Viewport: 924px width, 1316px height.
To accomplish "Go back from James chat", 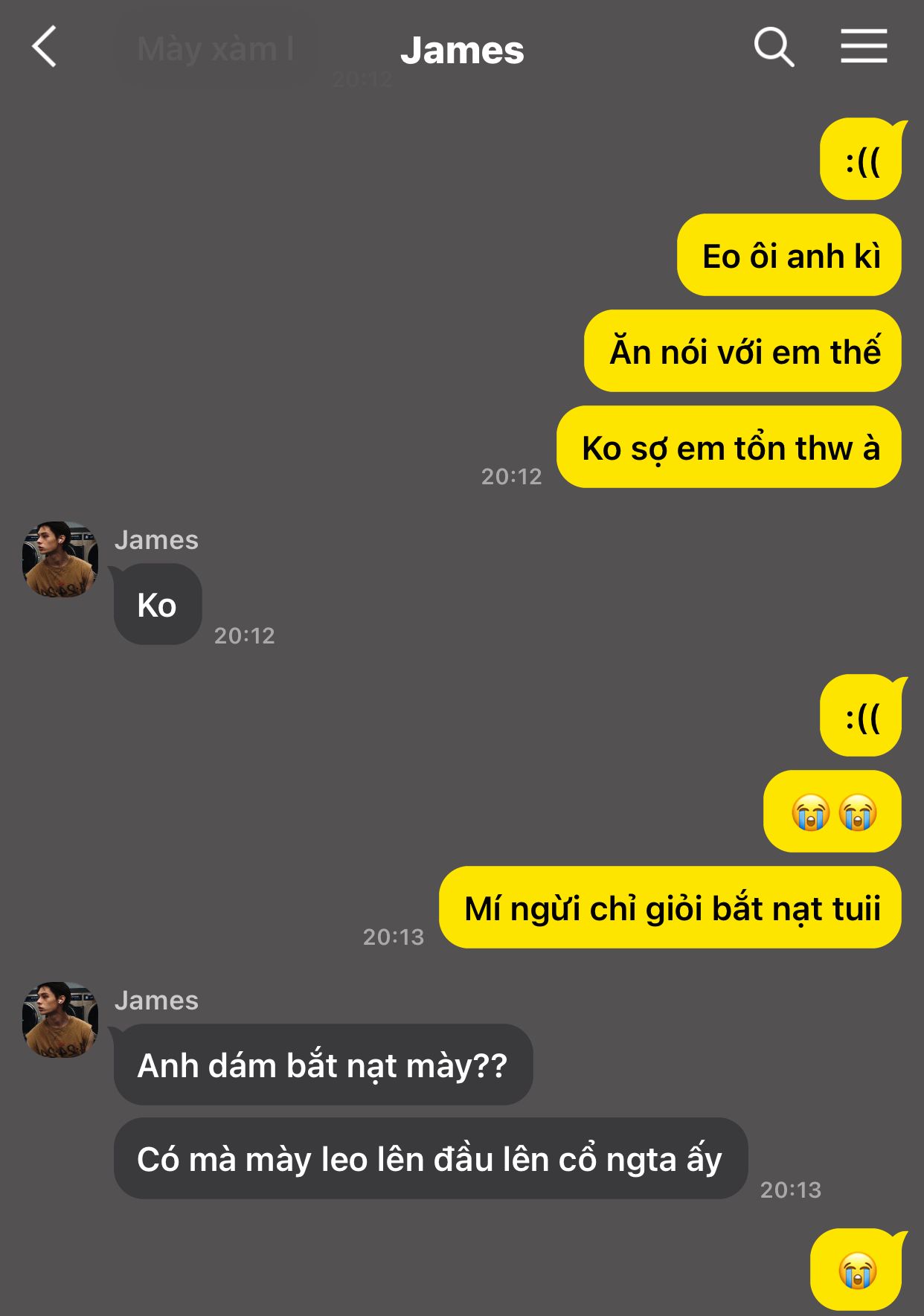I will coord(45,47).
